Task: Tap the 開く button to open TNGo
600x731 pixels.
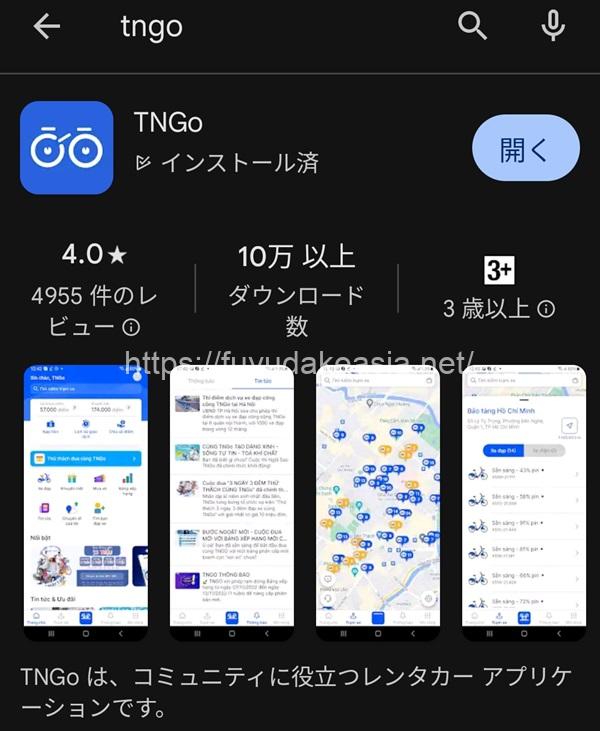Action: click(x=525, y=150)
